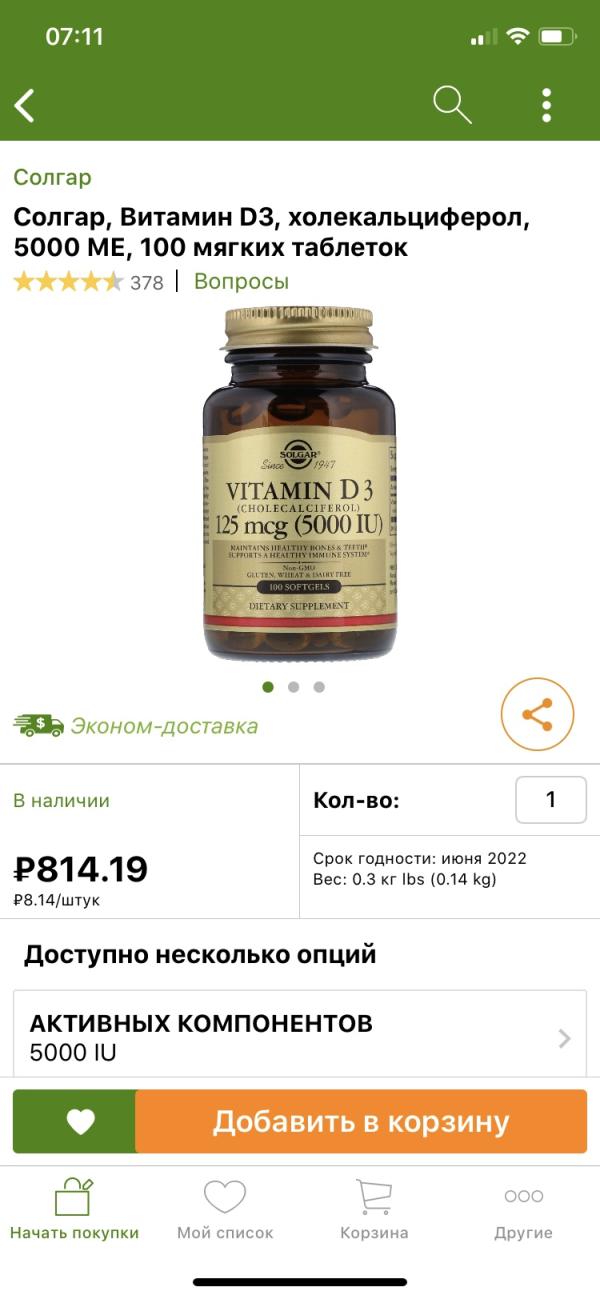The image size is (600, 1298).
Task: Tap the Кол-во quantity field
Action: 550,800
